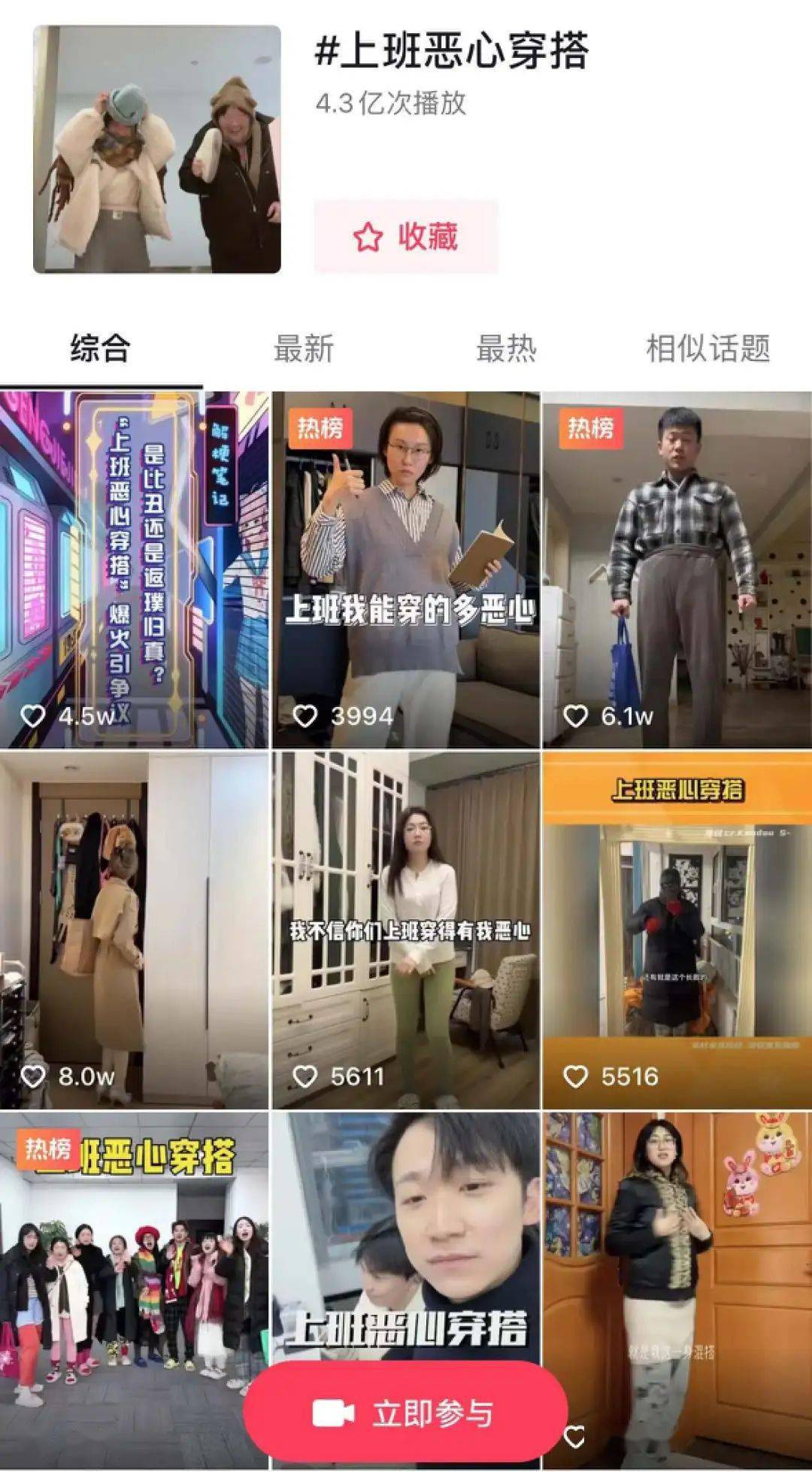Image resolution: width=812 pixels, height=1472 pixels.
Task: Open the video captioned 上班我能穿的多恶心
Action: click(x=405, y=569)
